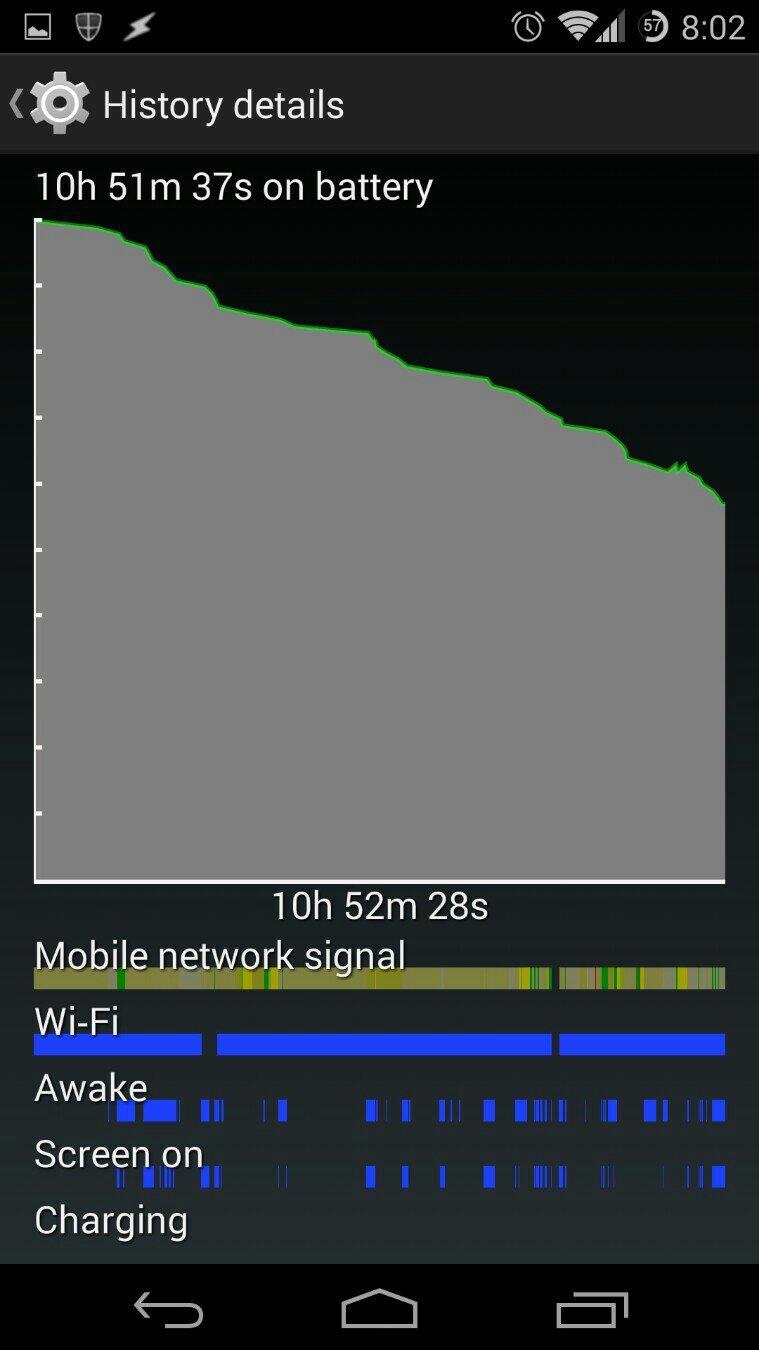759x1350 pixels.
Task: Open the recent apps overview
Action: [x=591, y=1308]
